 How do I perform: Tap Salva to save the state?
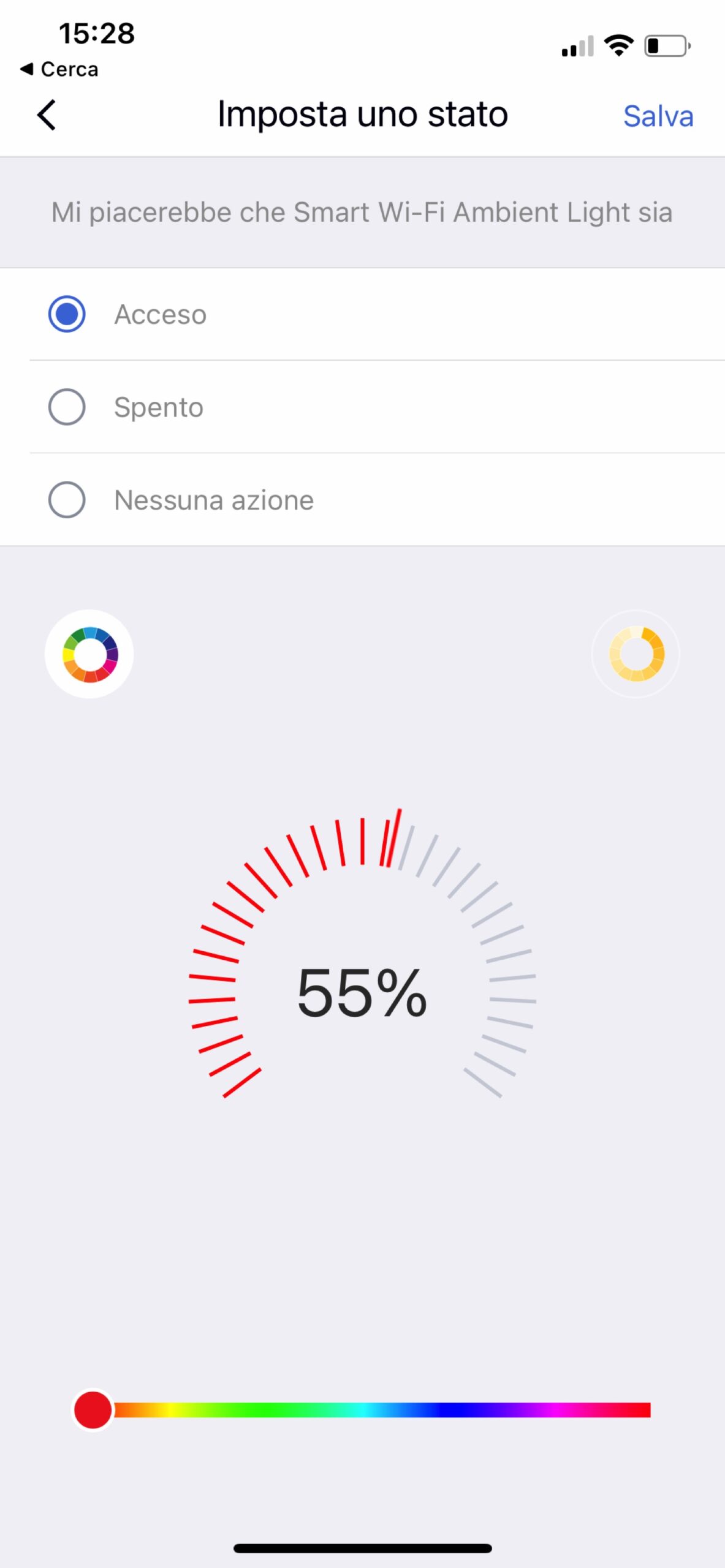[x=658, y=116]
